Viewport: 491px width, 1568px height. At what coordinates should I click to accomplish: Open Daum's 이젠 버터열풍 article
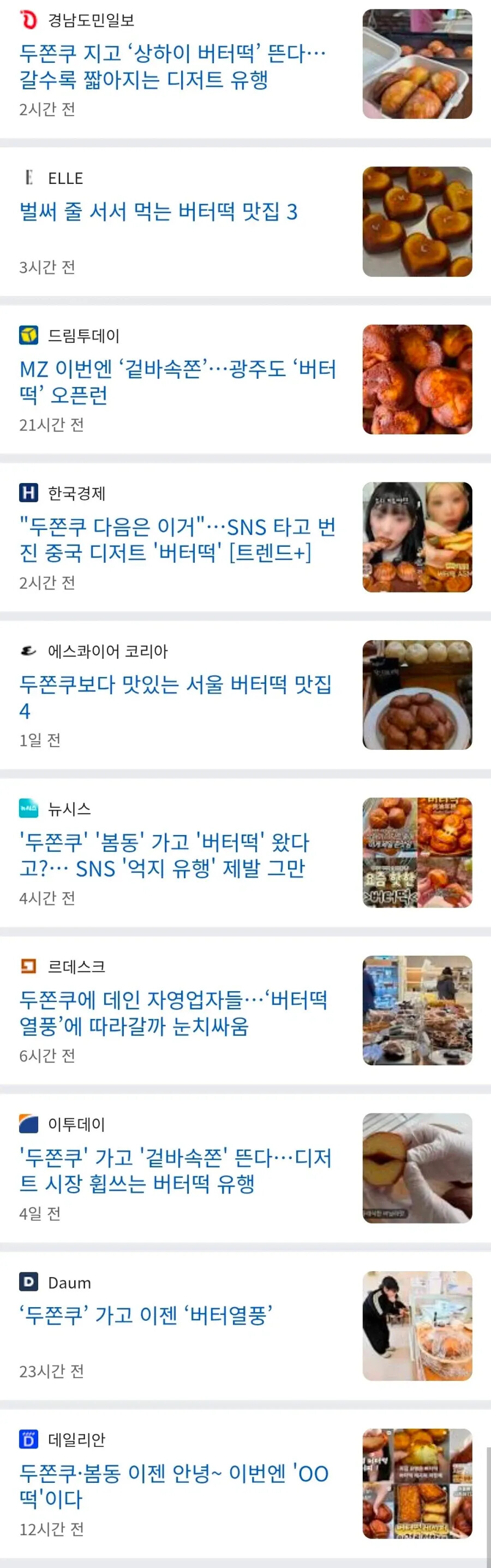pos(146,1315)
